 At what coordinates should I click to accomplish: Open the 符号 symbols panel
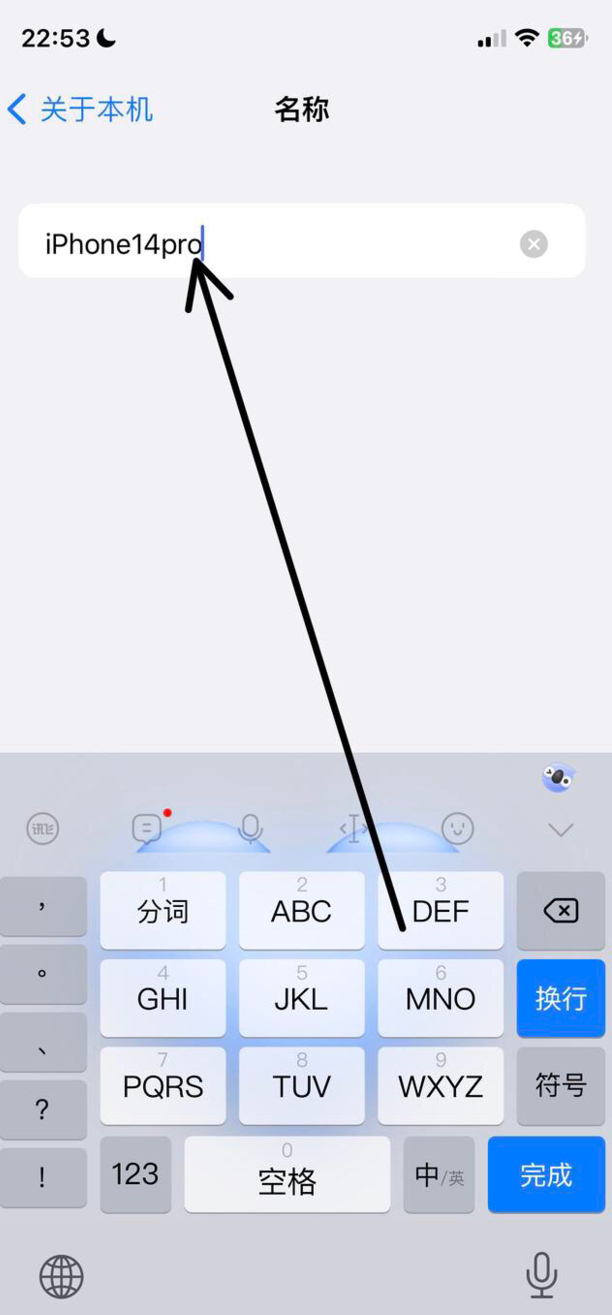coord(560,1086)
